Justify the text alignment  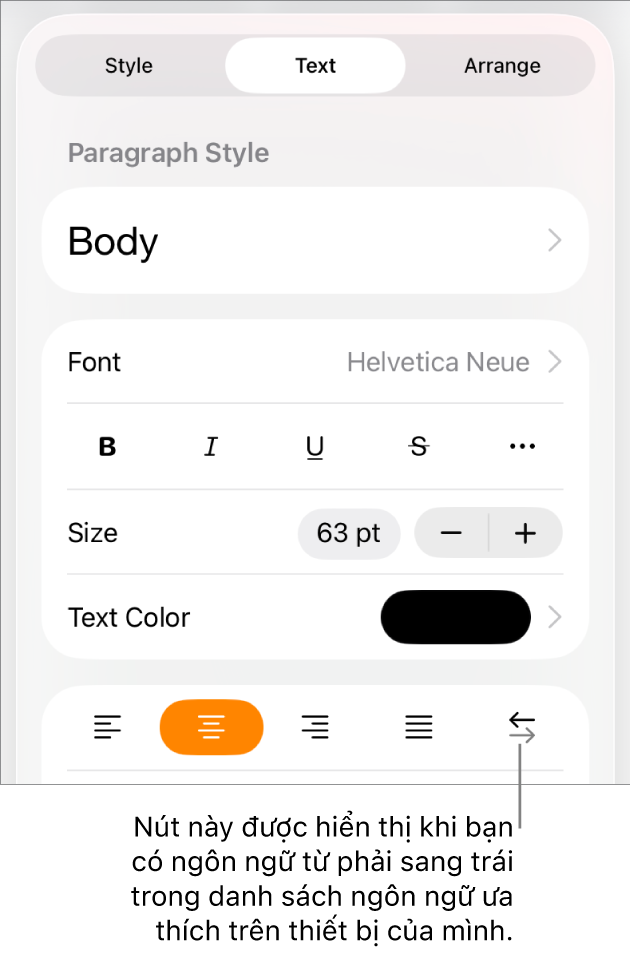pyautogui.click(x=419, y=727)
